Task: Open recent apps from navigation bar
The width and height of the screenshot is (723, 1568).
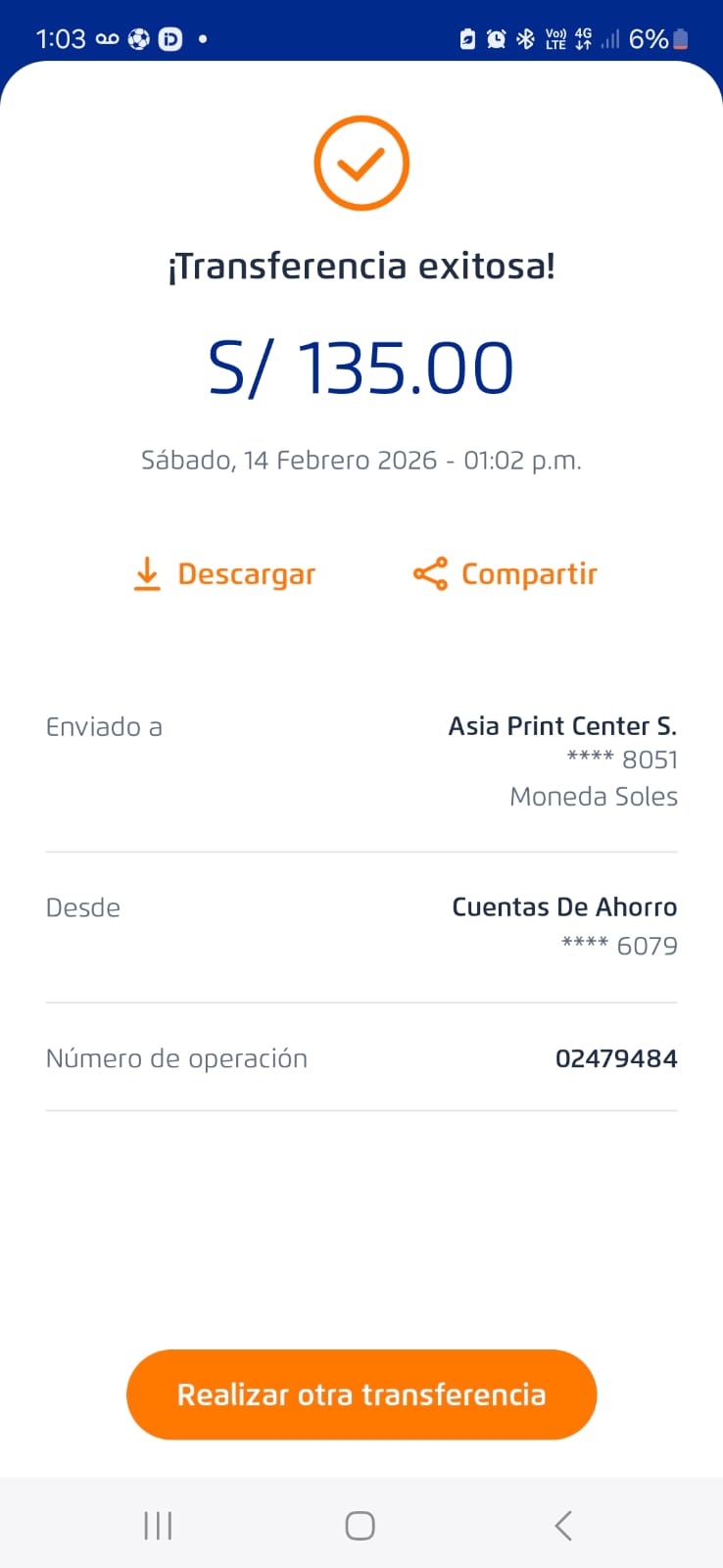Action: [158, 1526]
